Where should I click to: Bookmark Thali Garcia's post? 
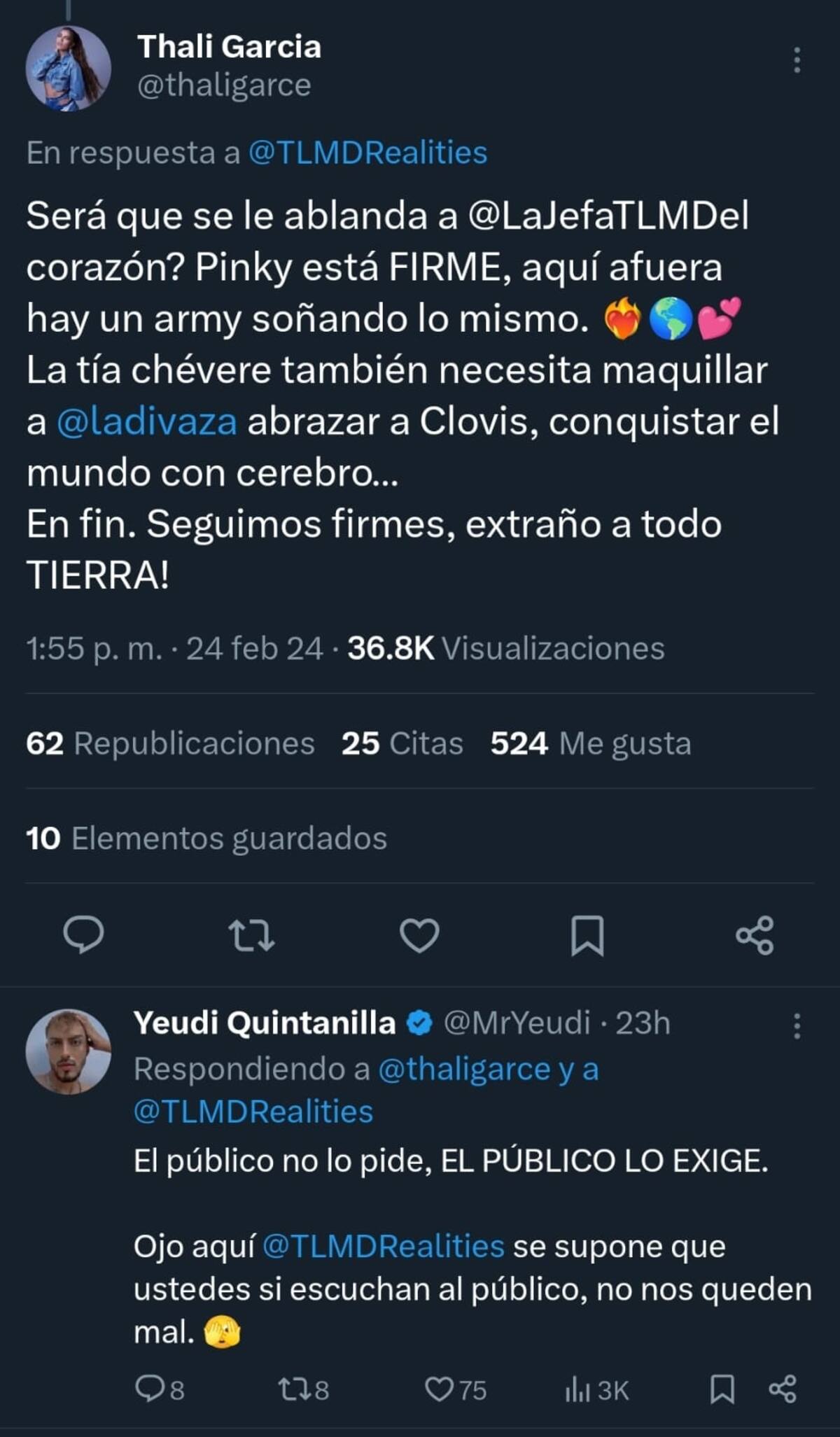587,934
